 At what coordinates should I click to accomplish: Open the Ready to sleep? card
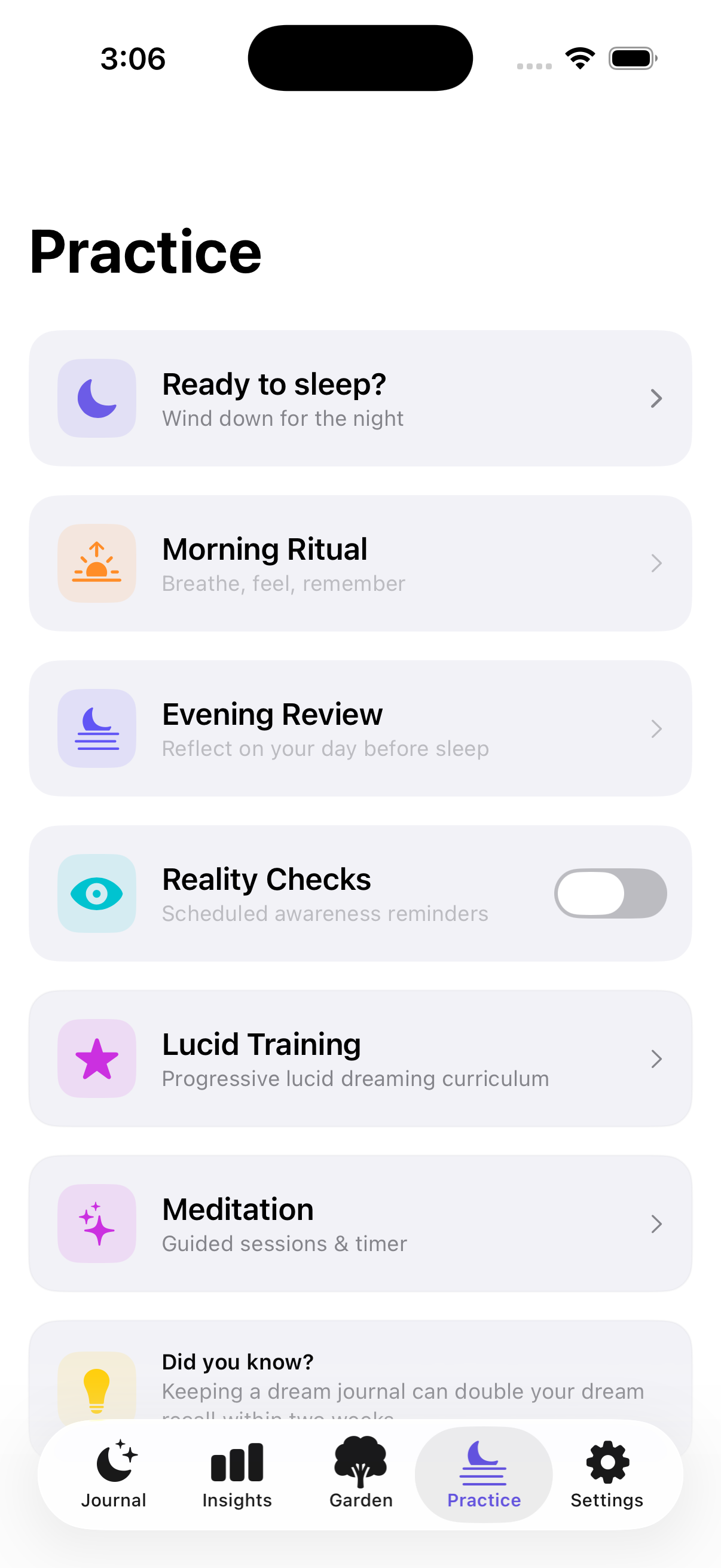tap(360, 399)
